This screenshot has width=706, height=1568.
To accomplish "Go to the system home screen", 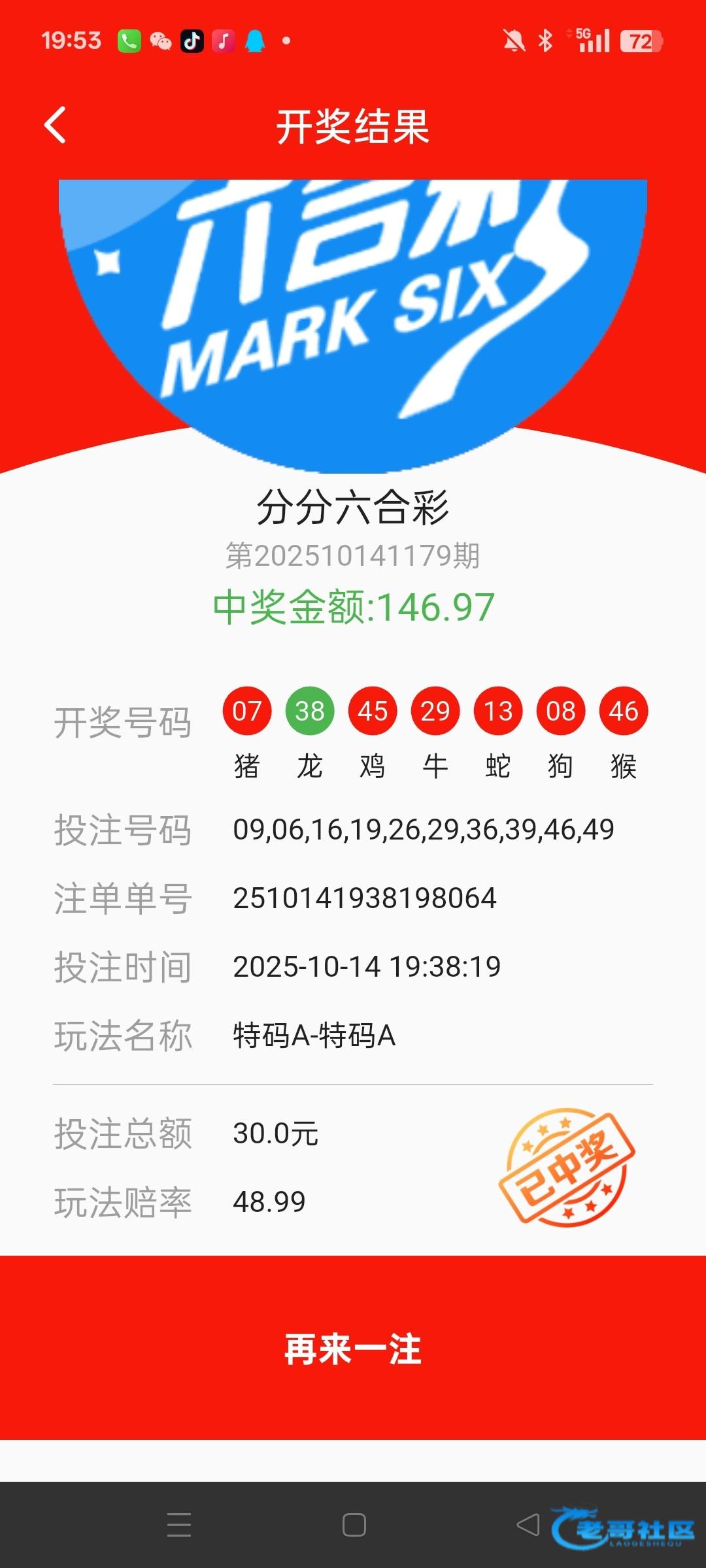I will coord(354,1524).
